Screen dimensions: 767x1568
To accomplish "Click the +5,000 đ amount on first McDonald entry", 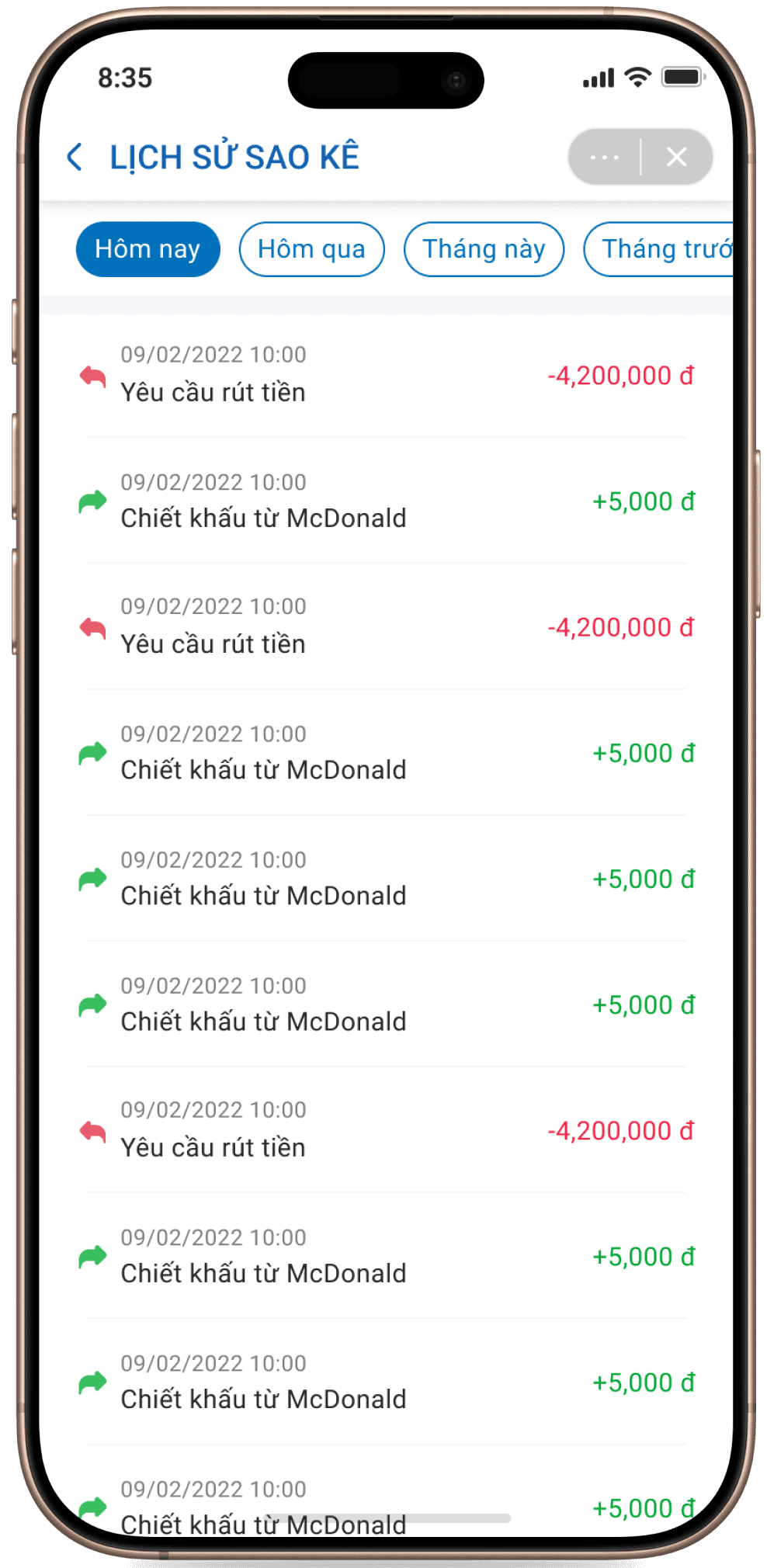I will point(643,501).
